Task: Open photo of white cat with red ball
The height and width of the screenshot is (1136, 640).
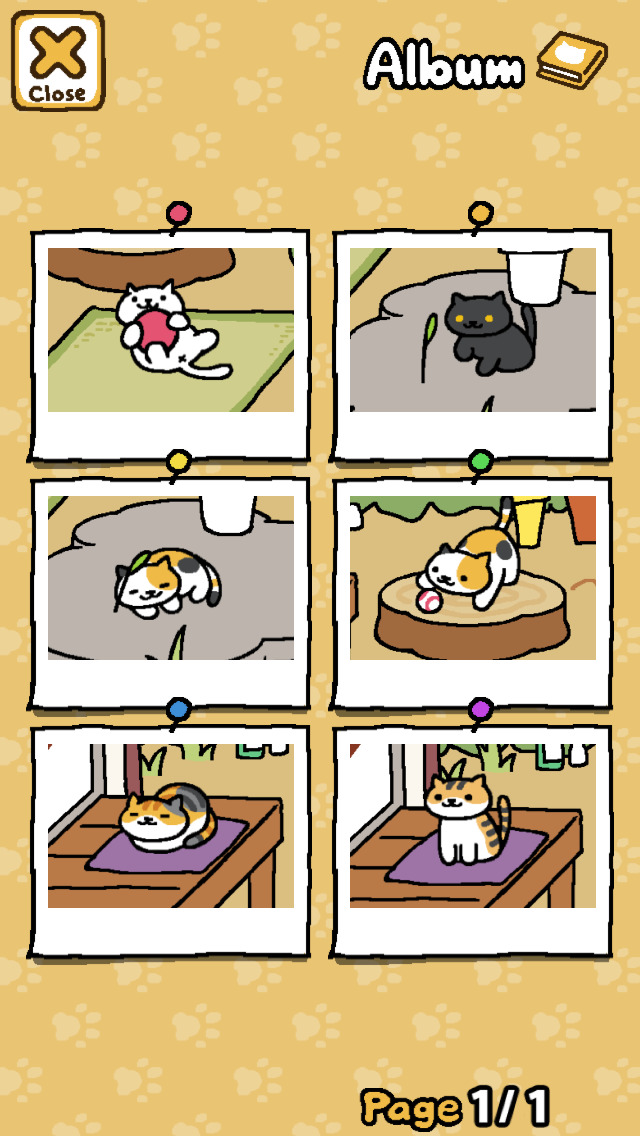Action: 170,345
